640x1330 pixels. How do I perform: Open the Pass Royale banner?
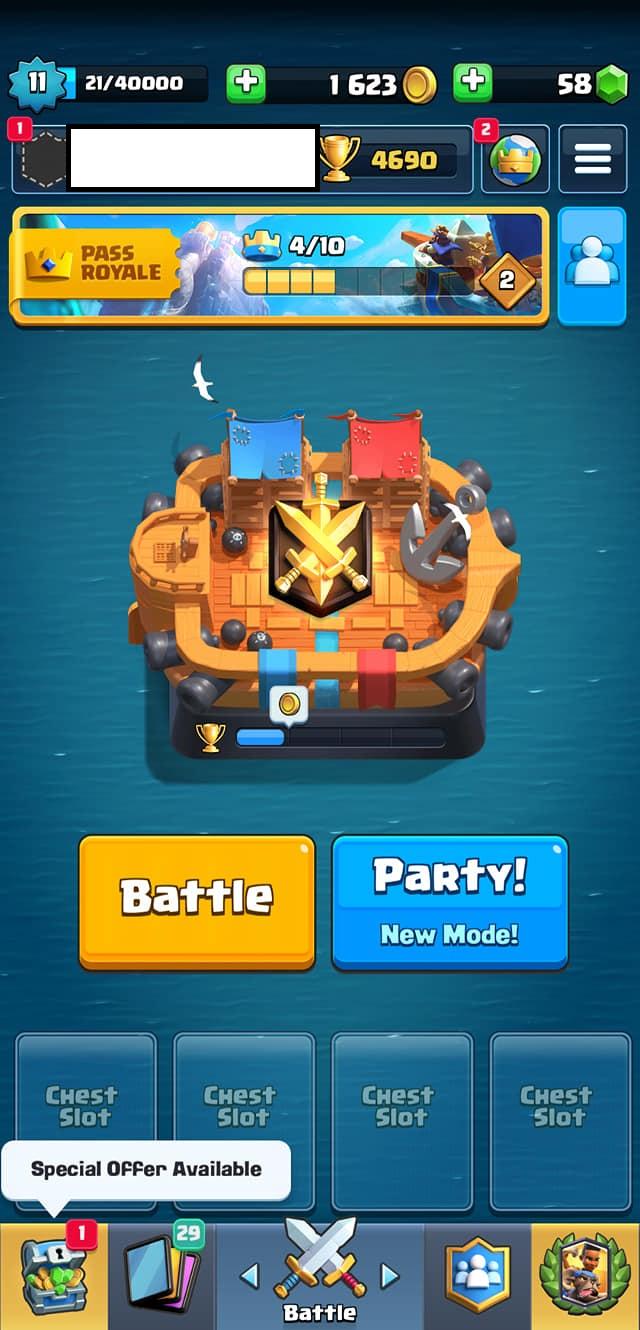(279, 266)
